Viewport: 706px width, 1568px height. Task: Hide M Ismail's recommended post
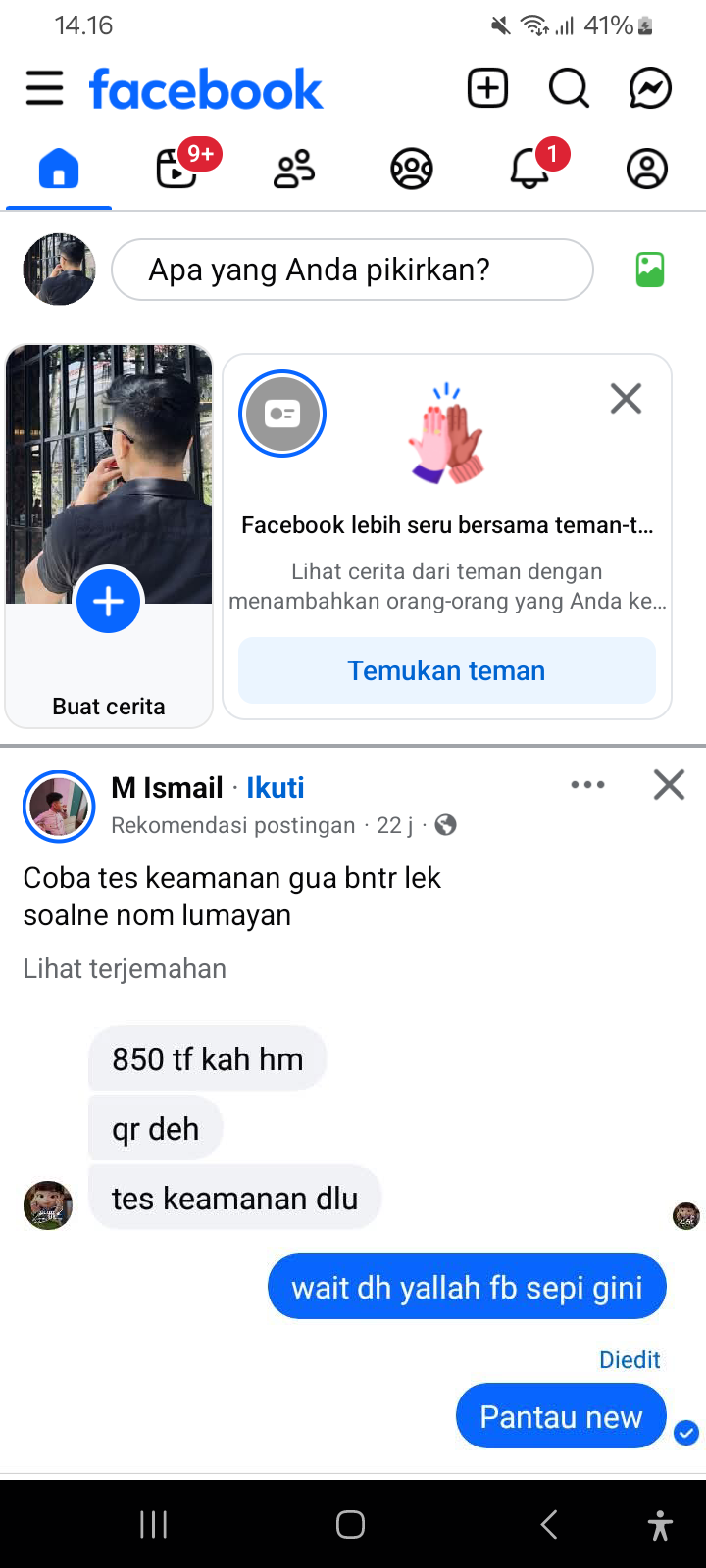tap(669, 785)
